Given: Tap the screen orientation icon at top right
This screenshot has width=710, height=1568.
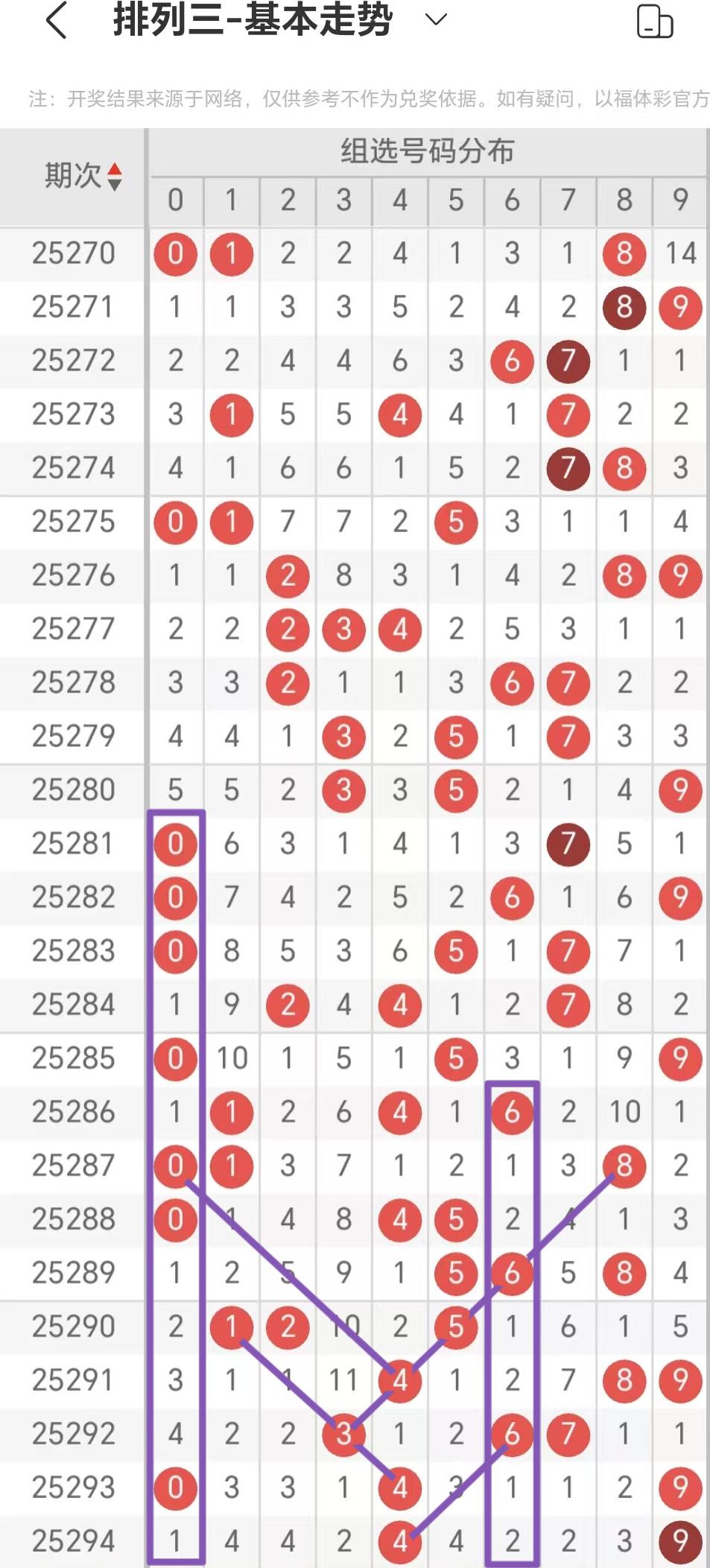Looking at the screenshot, I should pyautogui.click(x=654, y=21).
